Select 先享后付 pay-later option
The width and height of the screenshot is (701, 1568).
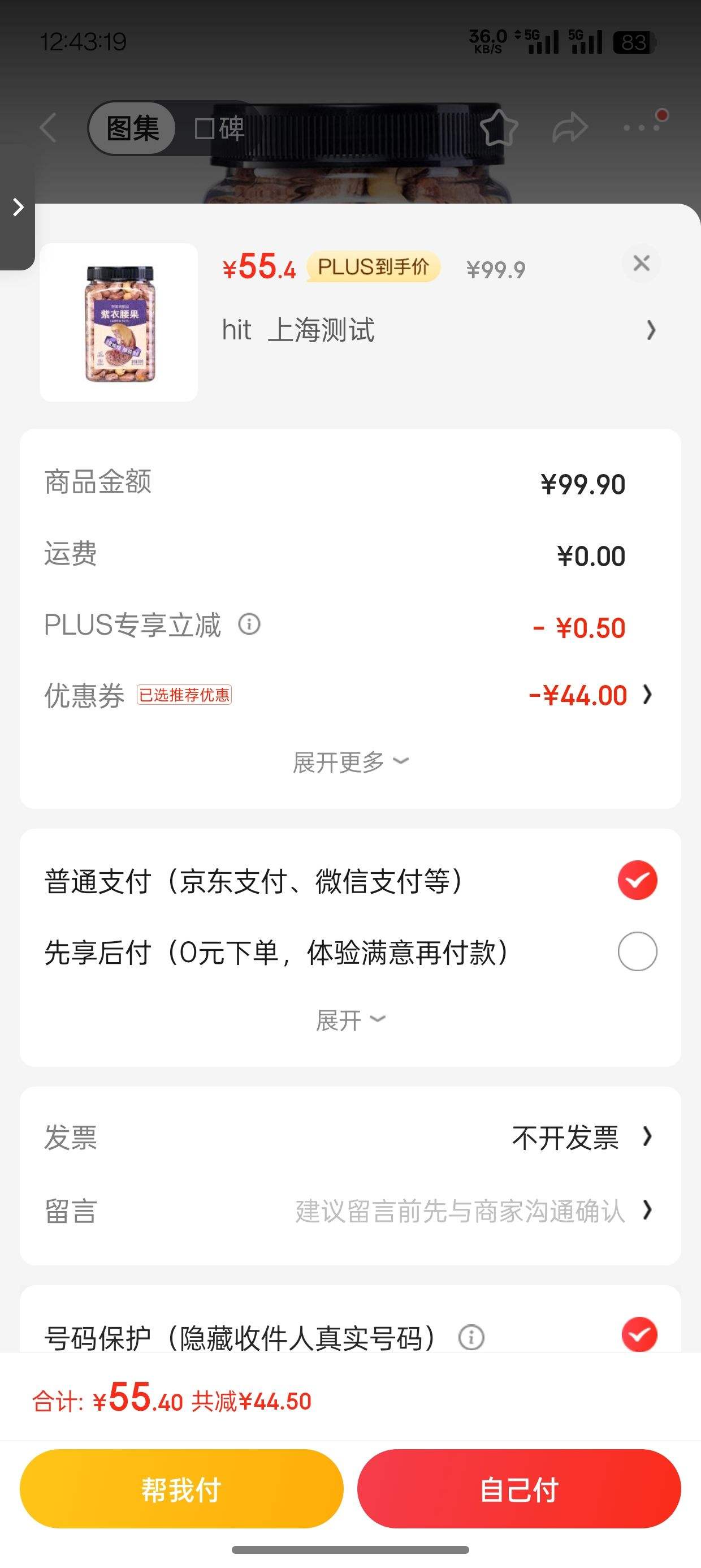point(637,951)
